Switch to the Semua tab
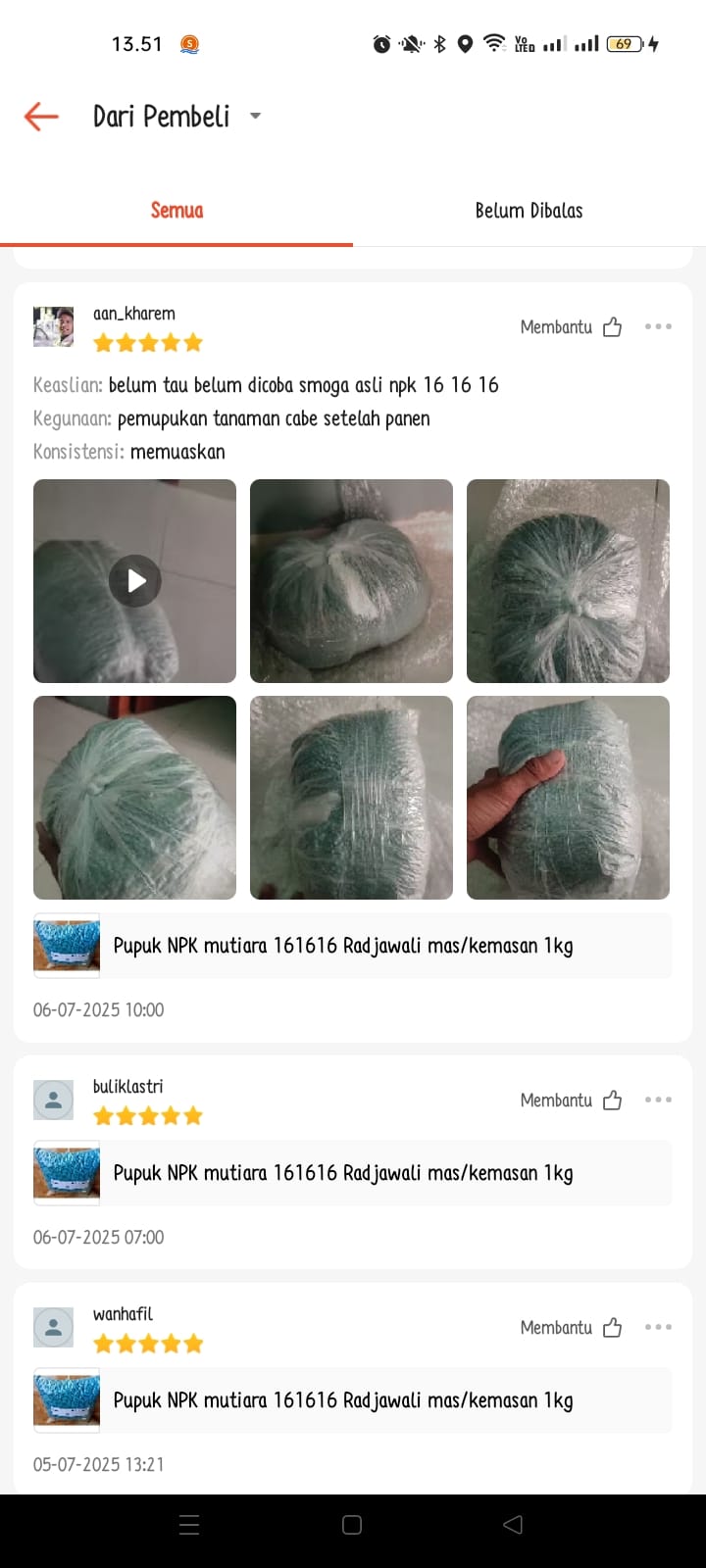 click(x=176, y=211)
